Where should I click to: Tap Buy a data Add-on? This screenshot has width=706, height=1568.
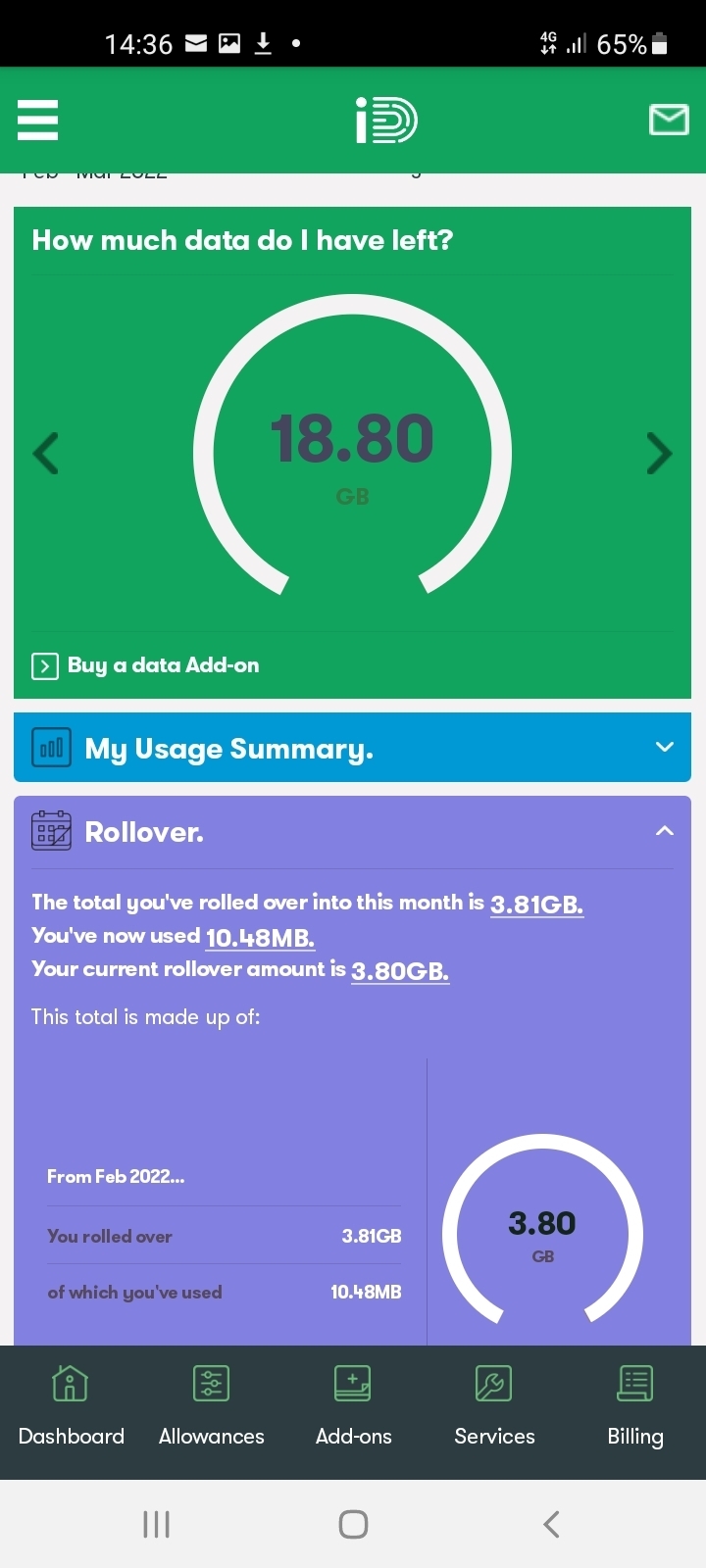[146, 665]
